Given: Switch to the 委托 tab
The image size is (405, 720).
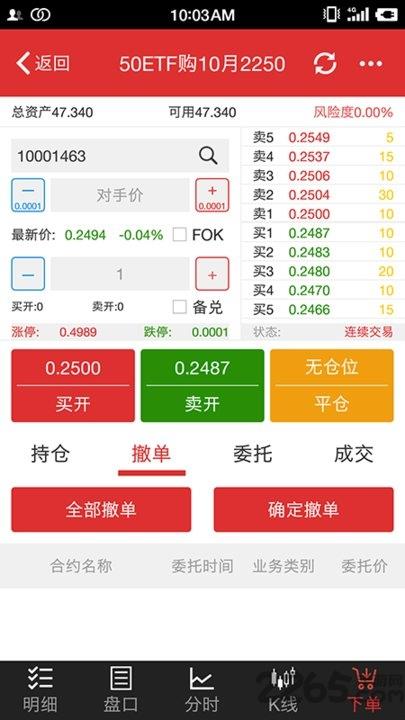Looking at the screenshot, I should point(253,454).
